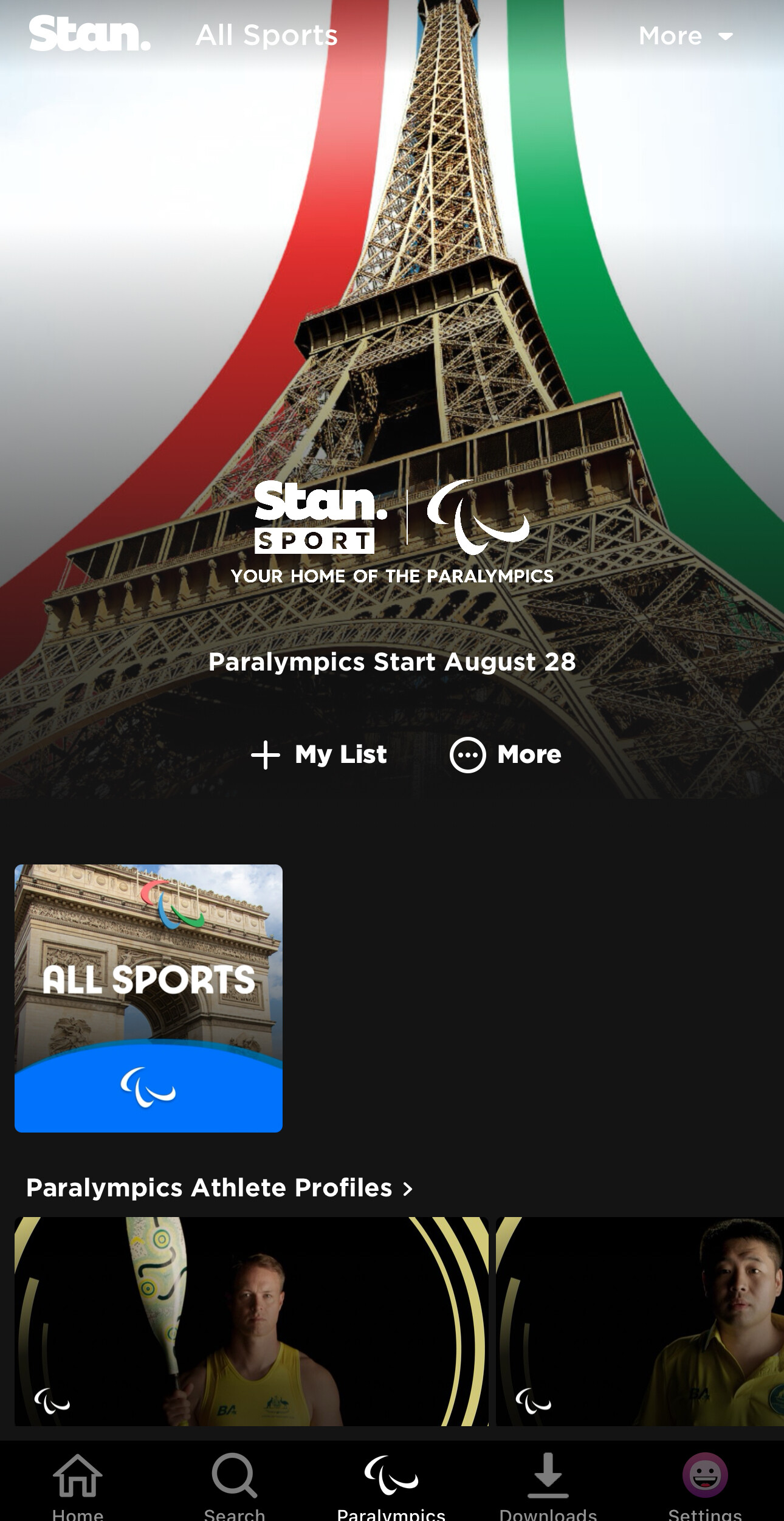Add Paralympics to My List
Image resolution: width=784 pixels, height=1521 pixels.
point(319,754)
